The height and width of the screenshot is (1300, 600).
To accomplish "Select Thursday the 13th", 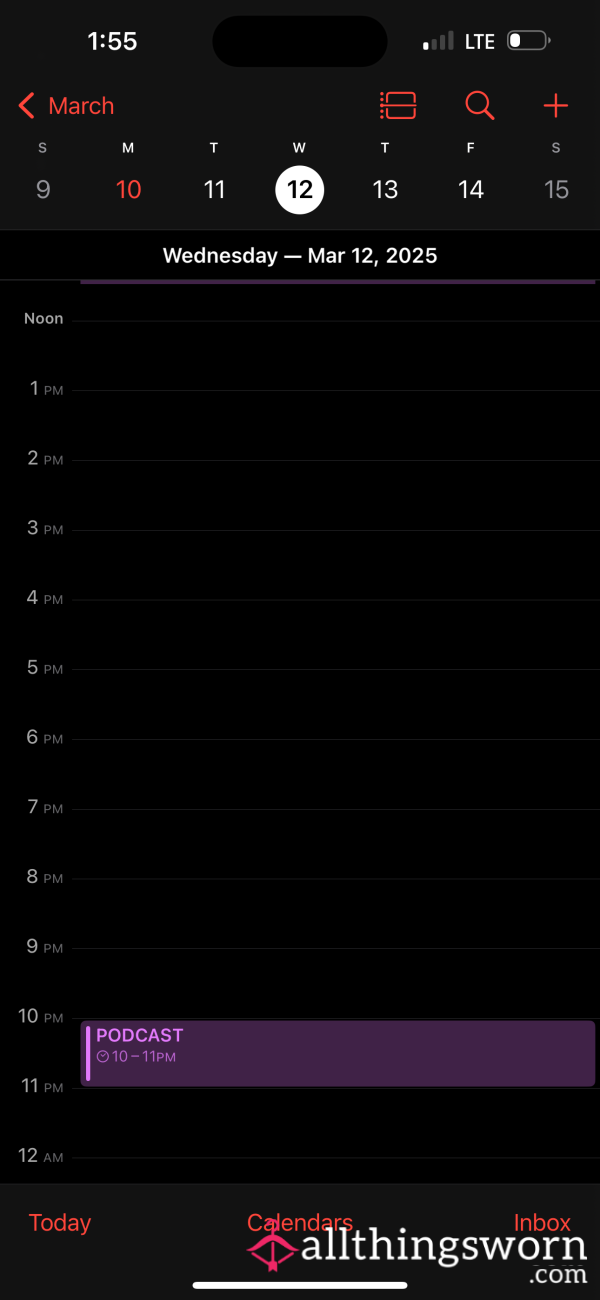I will [x=385, y=189].
